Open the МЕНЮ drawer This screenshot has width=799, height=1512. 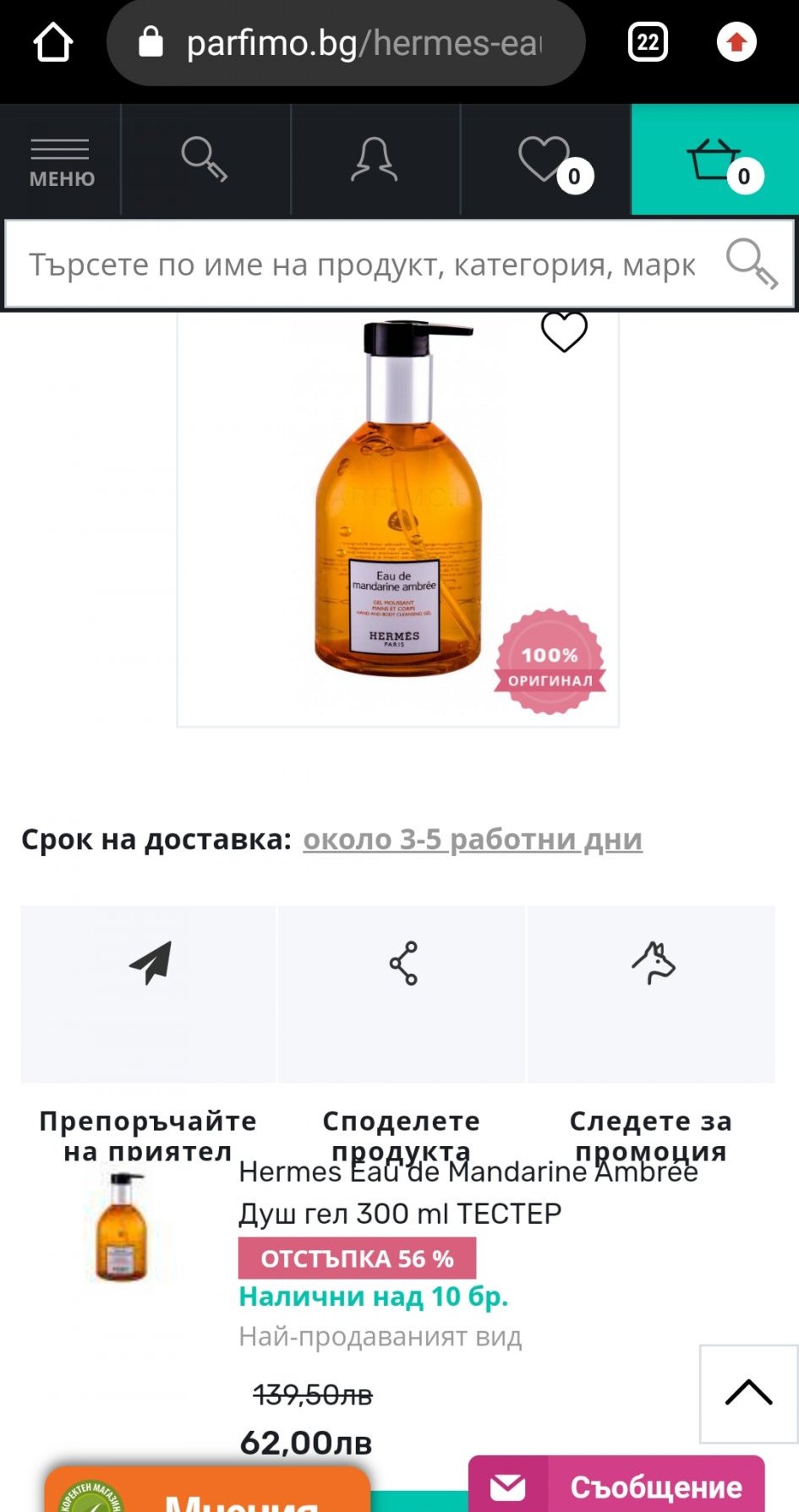pos(61,161)
